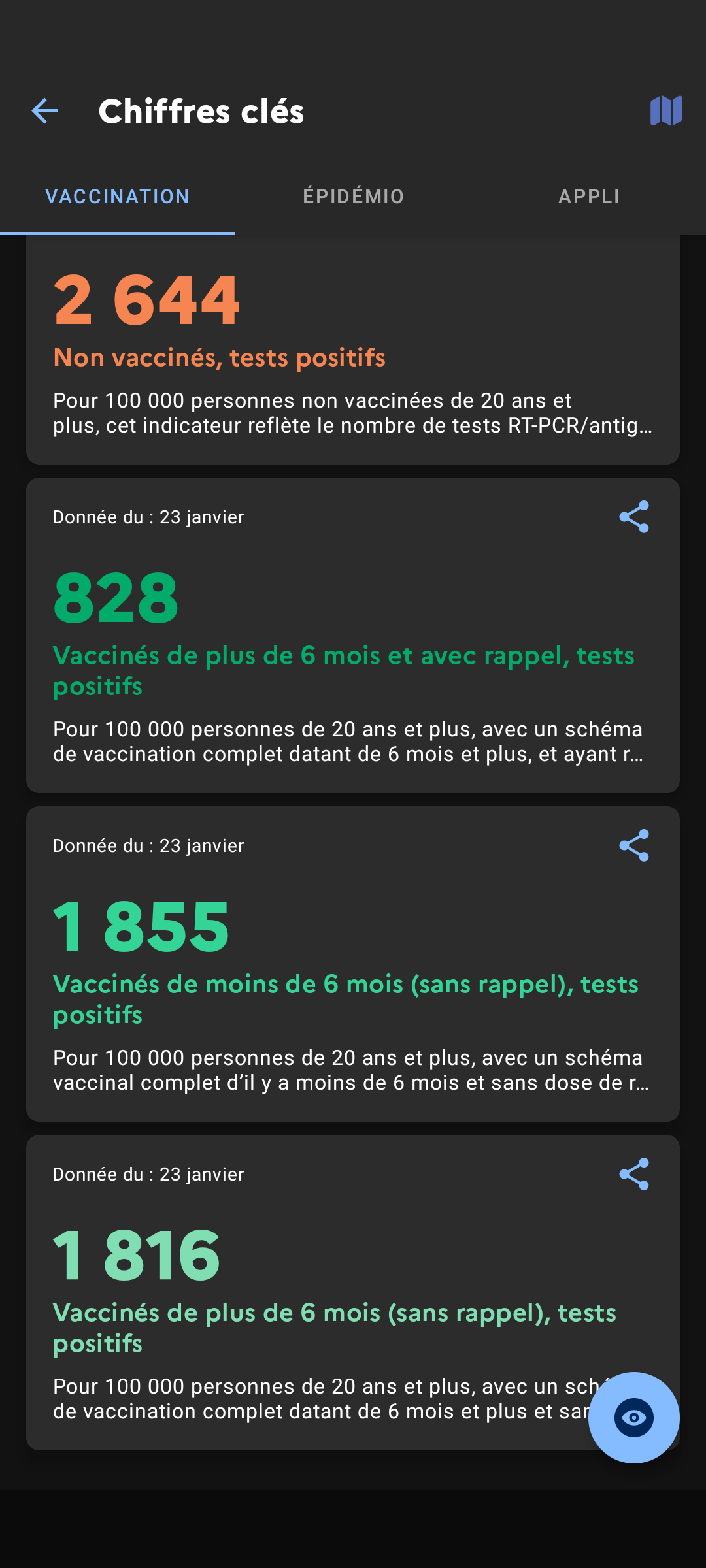706x1568 pixels.
Task: Tap the Chiffres clés title
Action: pos(201,110)
